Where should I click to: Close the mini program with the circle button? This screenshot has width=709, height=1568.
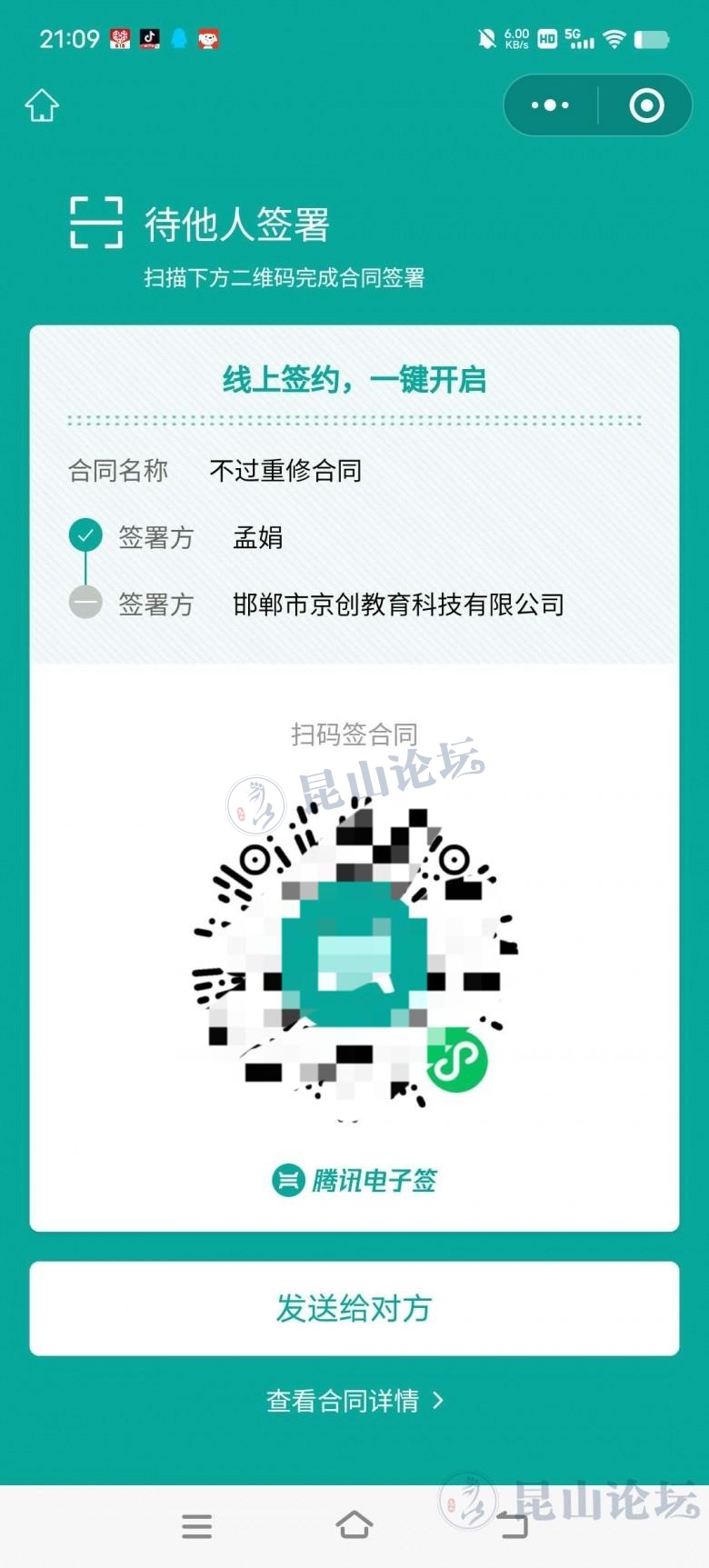click(x=646, y=105)
